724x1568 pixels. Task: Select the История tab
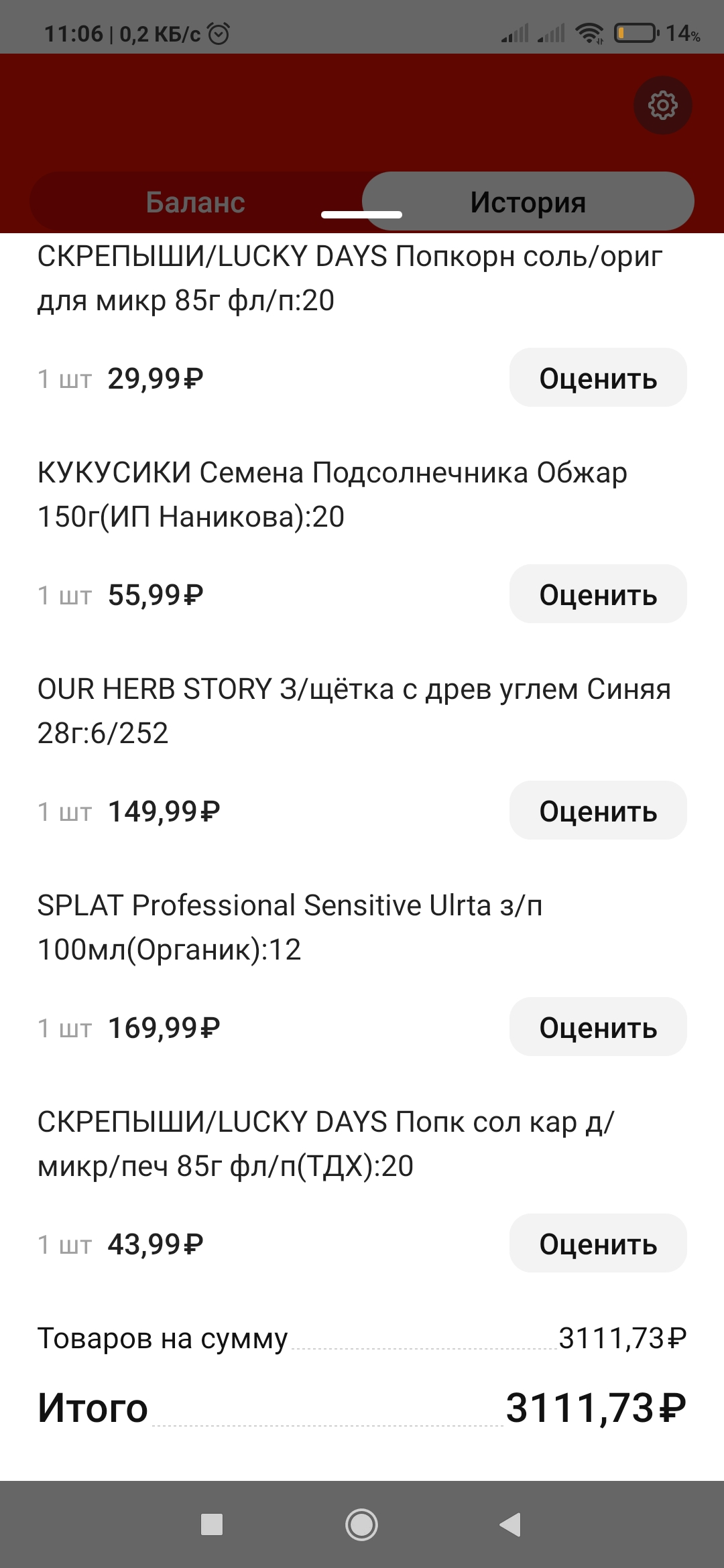pos(528,202)
